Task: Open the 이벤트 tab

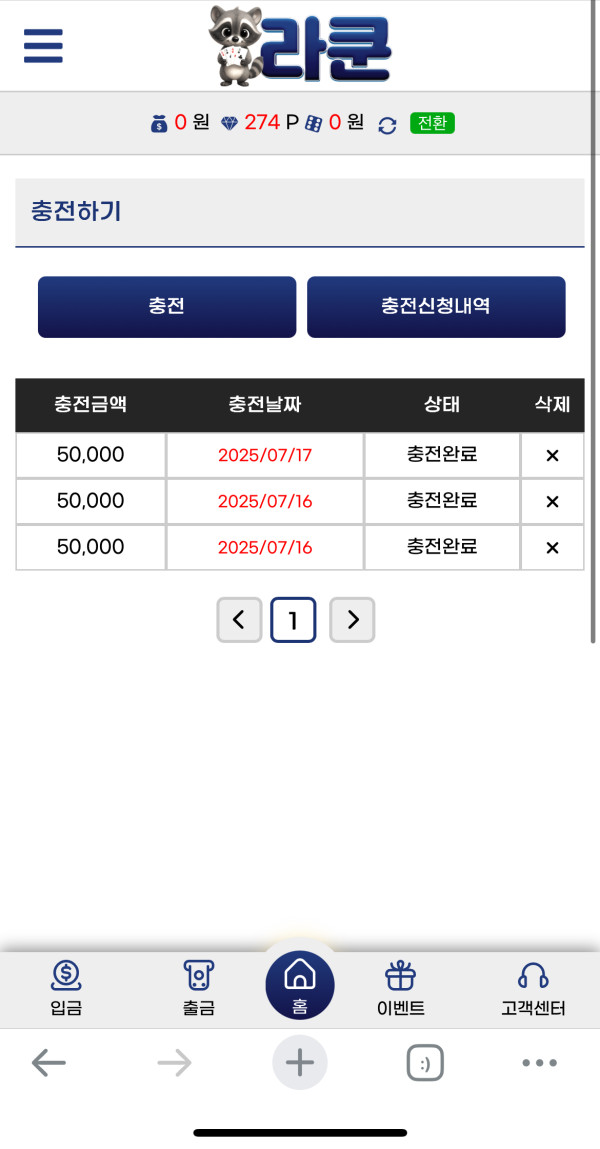Action: tap(401, 989)
